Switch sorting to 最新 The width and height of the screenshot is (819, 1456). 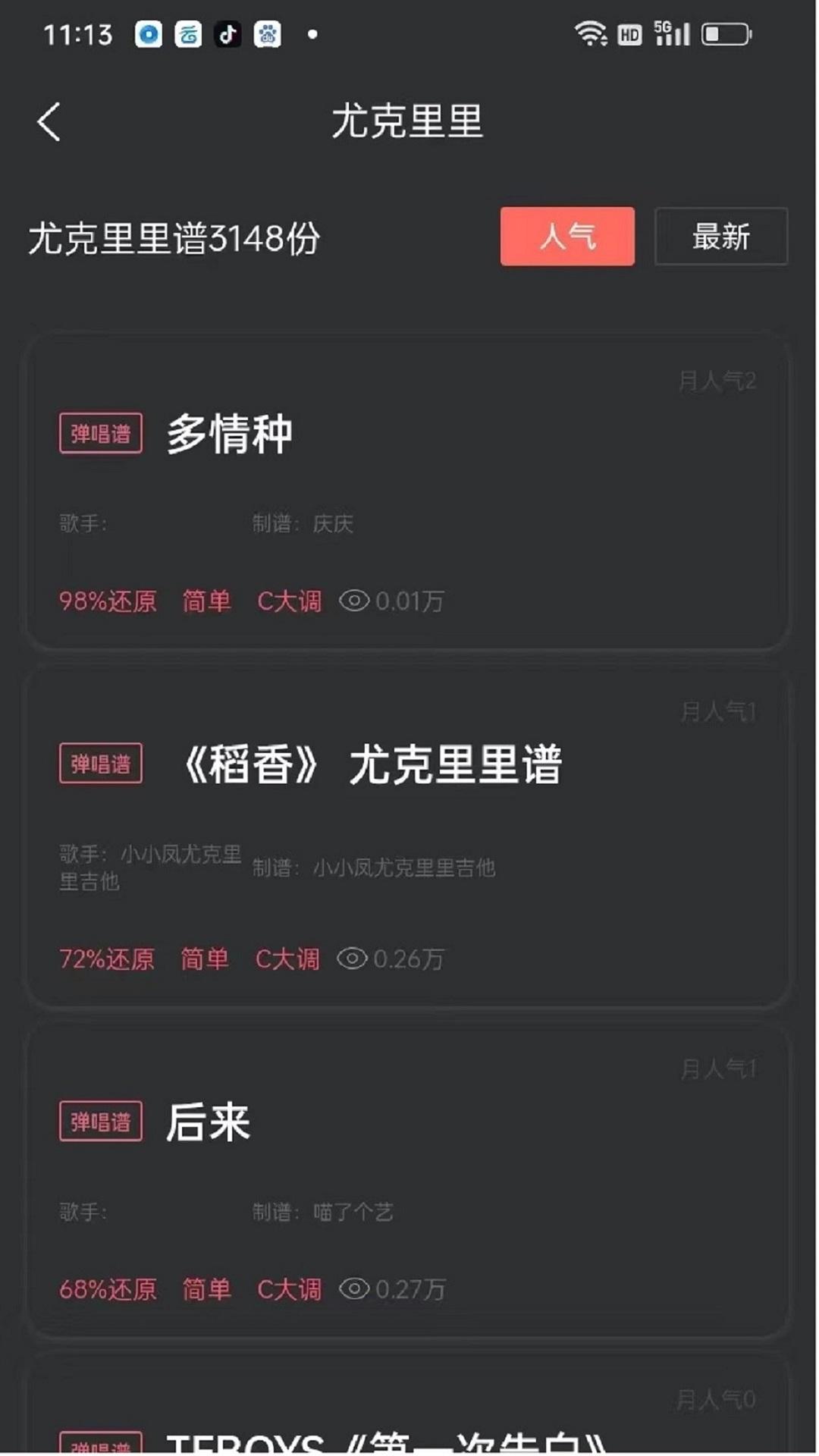tap(720, 237)
